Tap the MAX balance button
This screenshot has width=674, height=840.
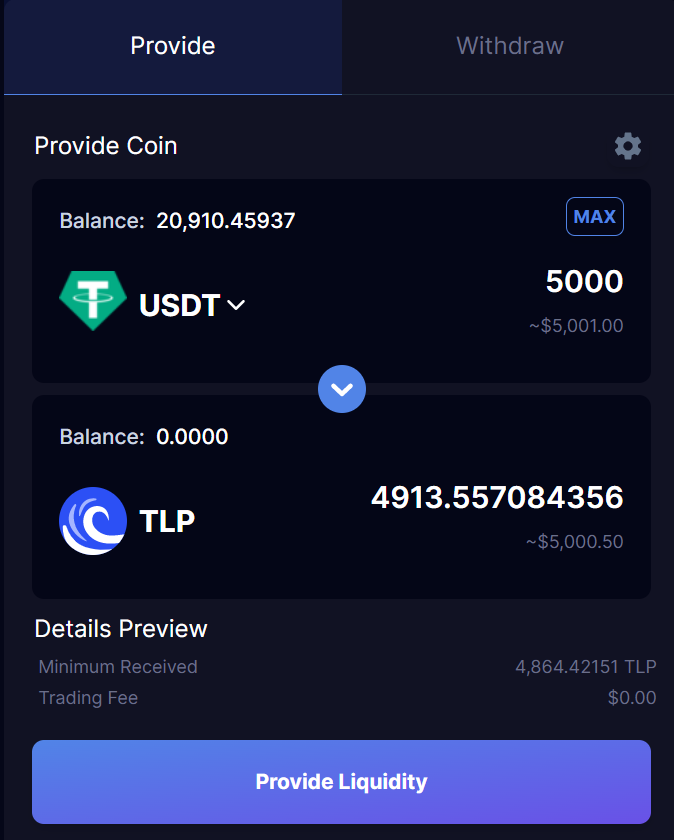coord(595,217)
